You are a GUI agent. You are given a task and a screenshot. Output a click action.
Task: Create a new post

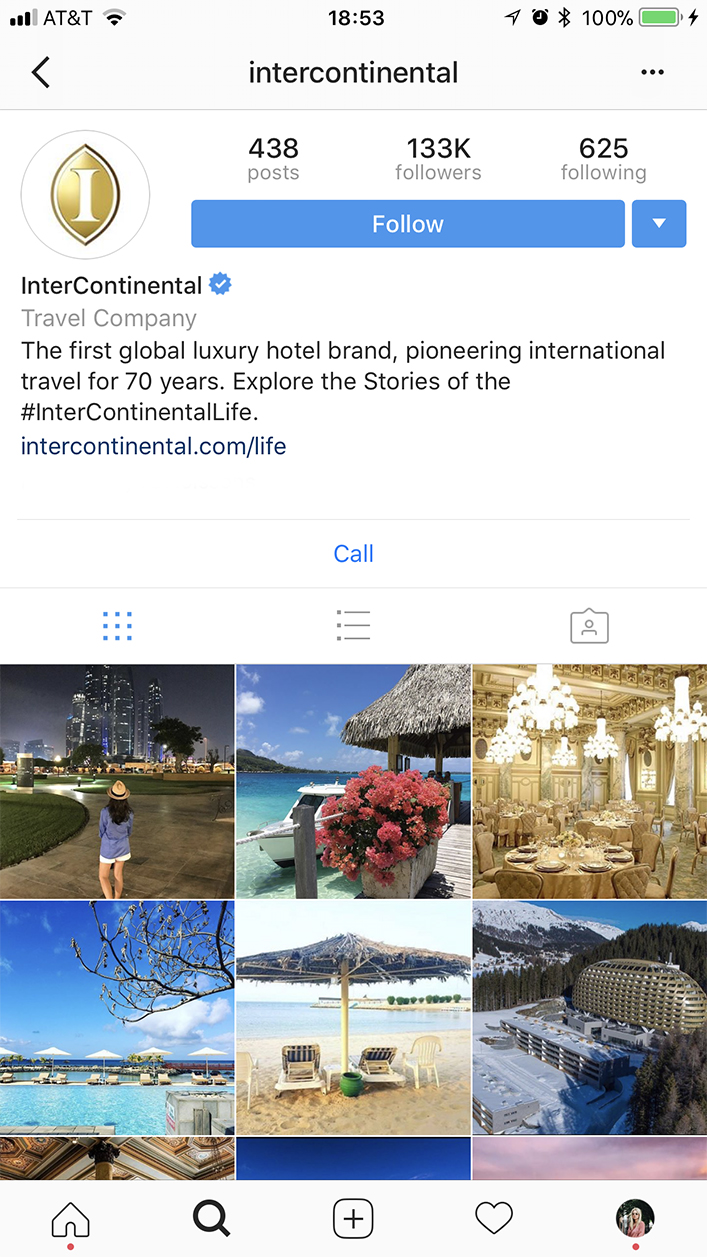(353, 1219)
